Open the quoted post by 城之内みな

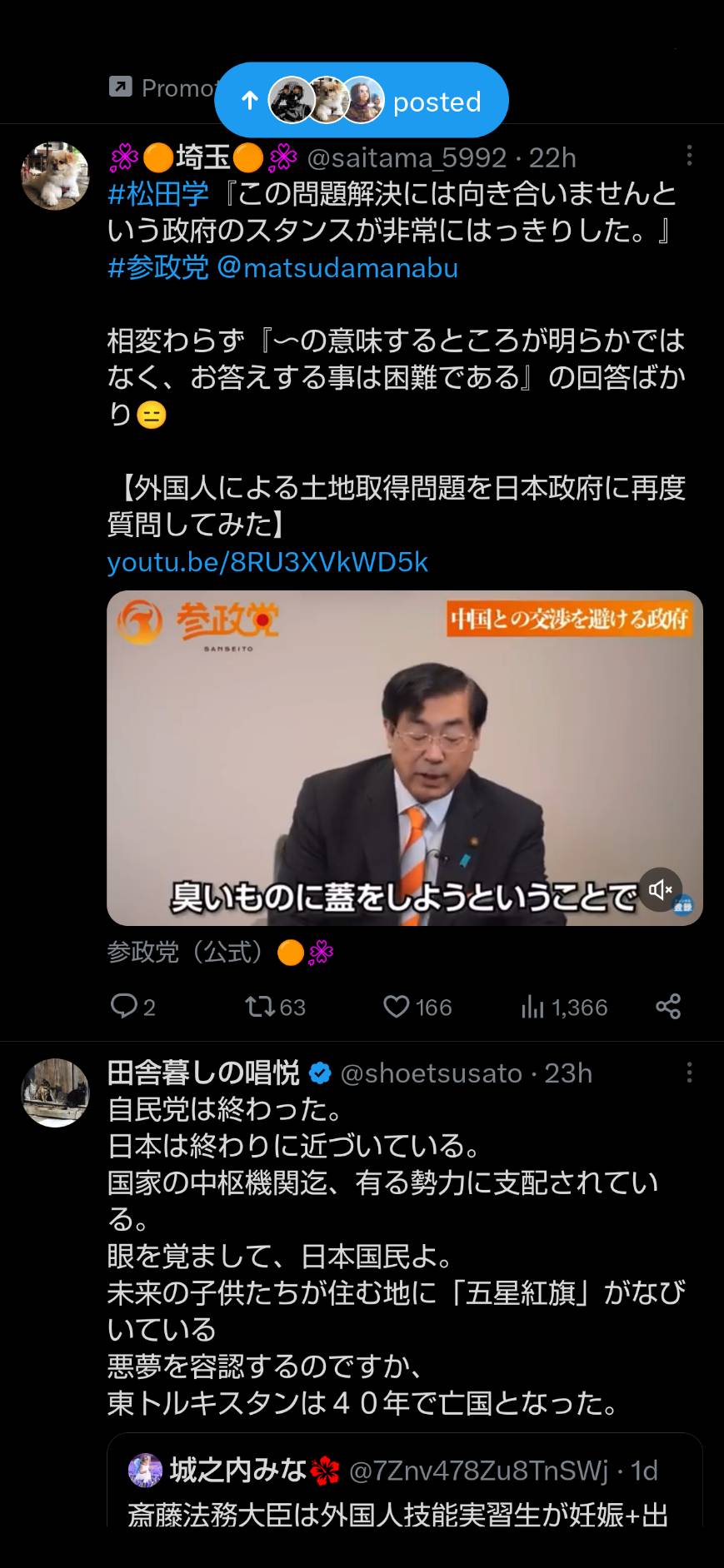tap(405, 1481)
